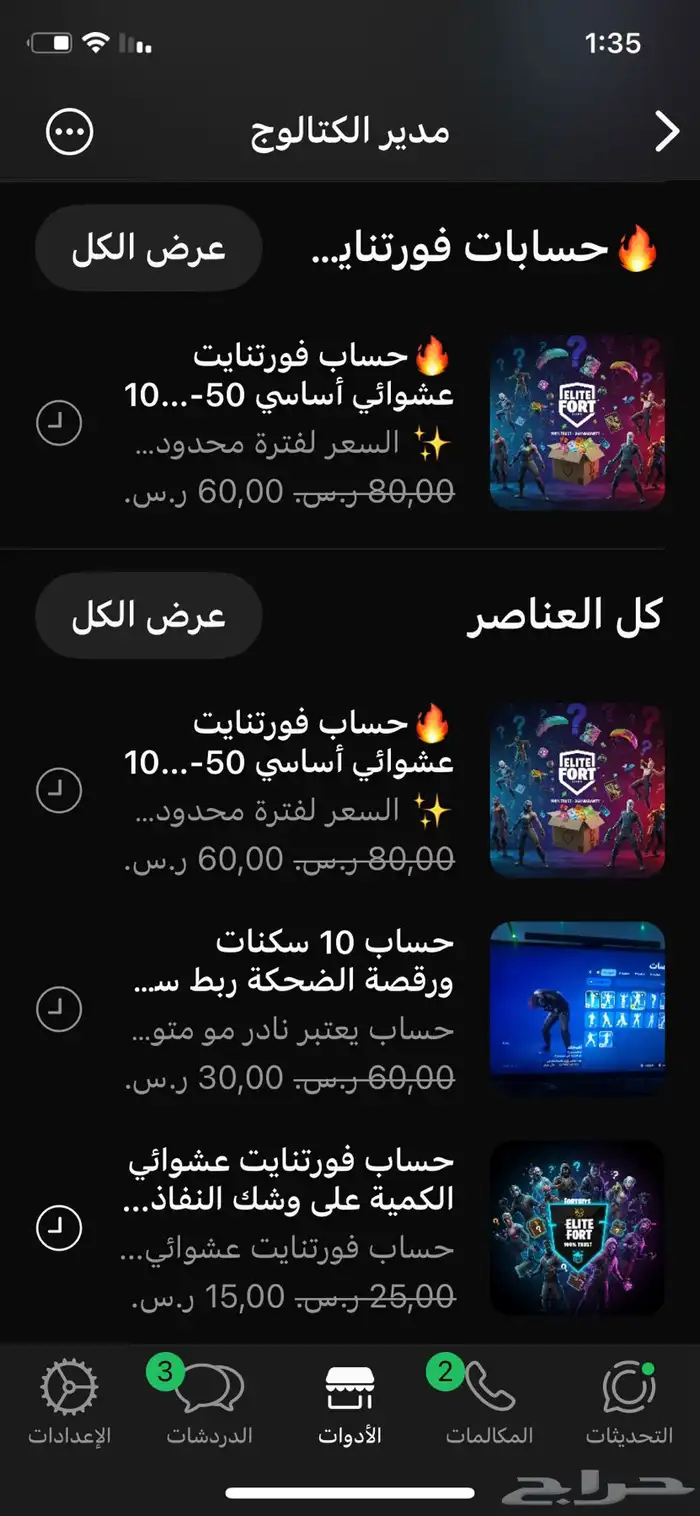Switch to the المكالمات tab
The width and height of the screenshot is (700, 1516).
pos(489,1403)
